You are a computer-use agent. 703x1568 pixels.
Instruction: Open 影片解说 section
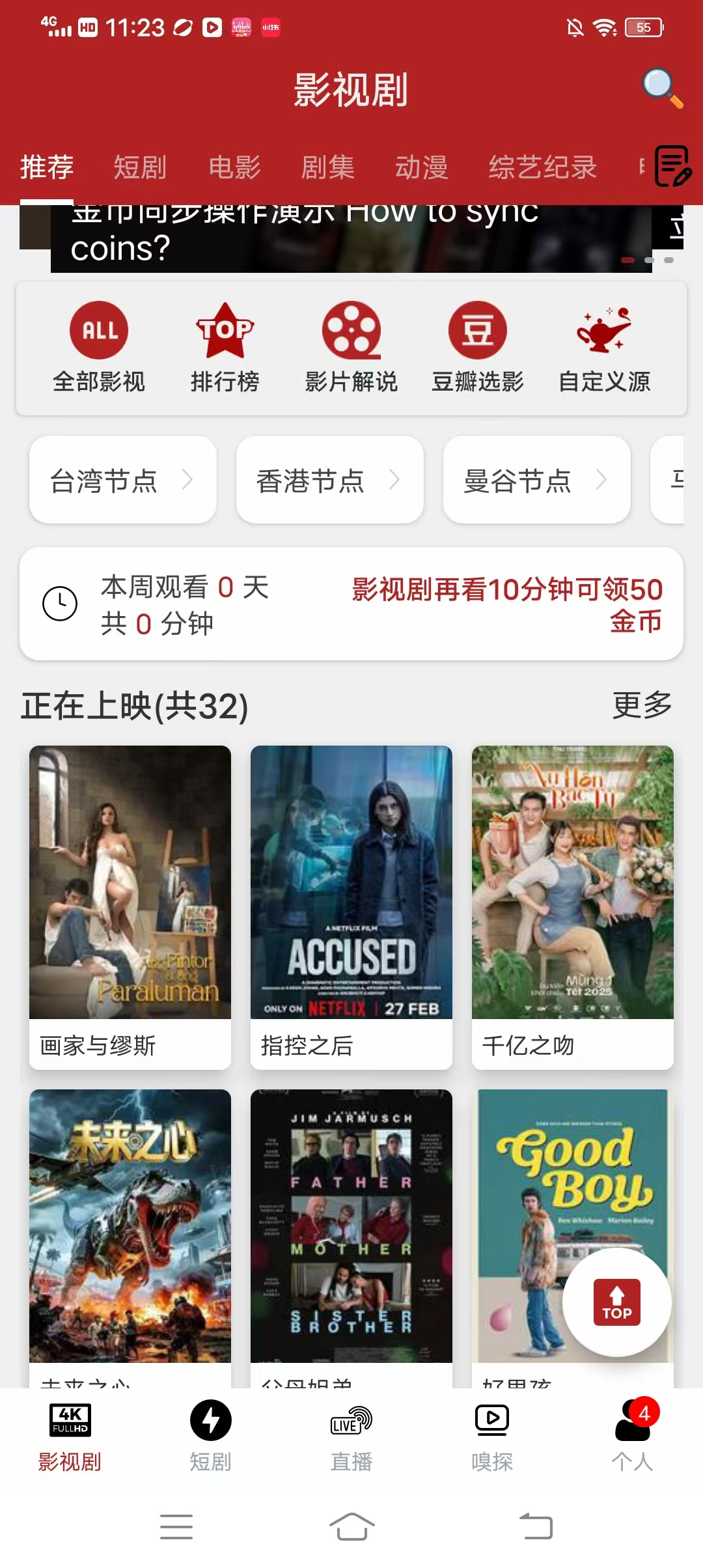click(x=351, y=348)
